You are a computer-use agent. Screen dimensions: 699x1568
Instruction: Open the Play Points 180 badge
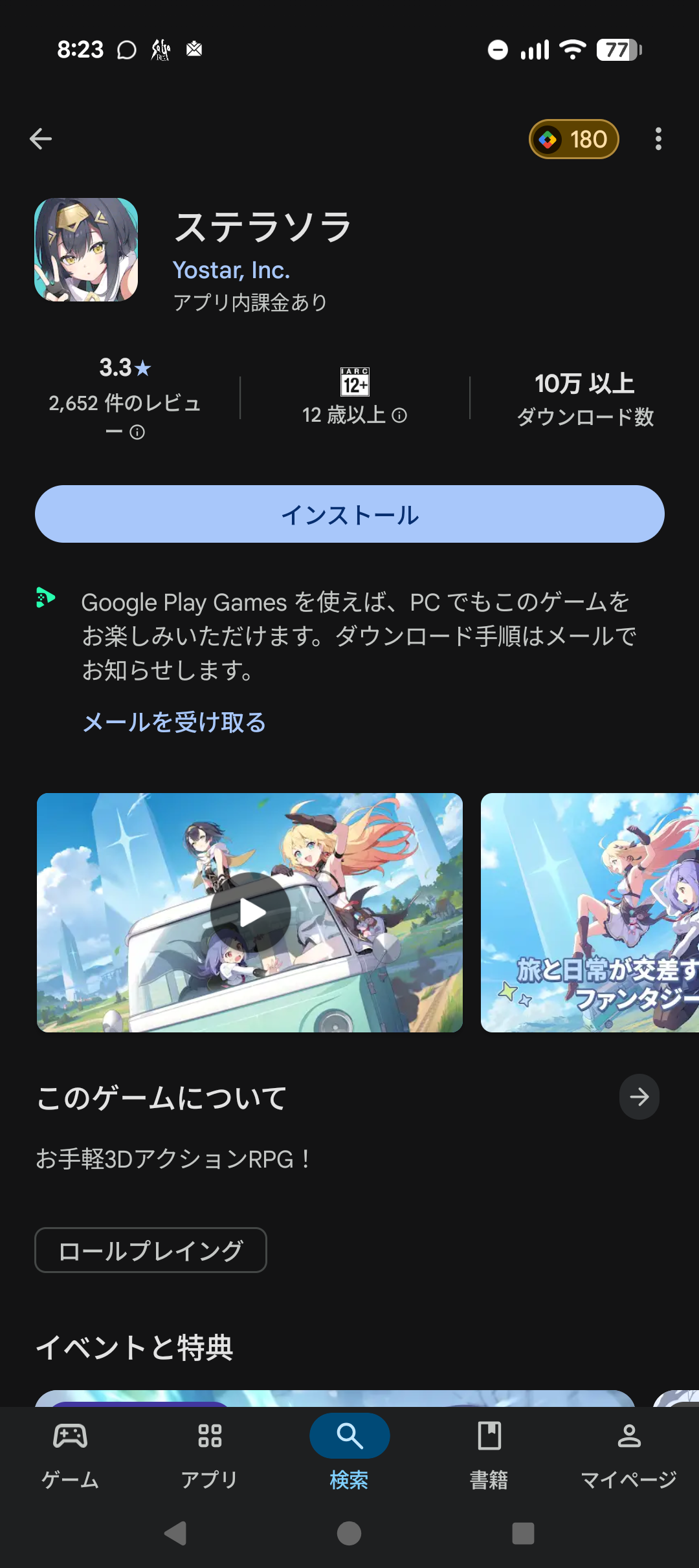point(574,139)
